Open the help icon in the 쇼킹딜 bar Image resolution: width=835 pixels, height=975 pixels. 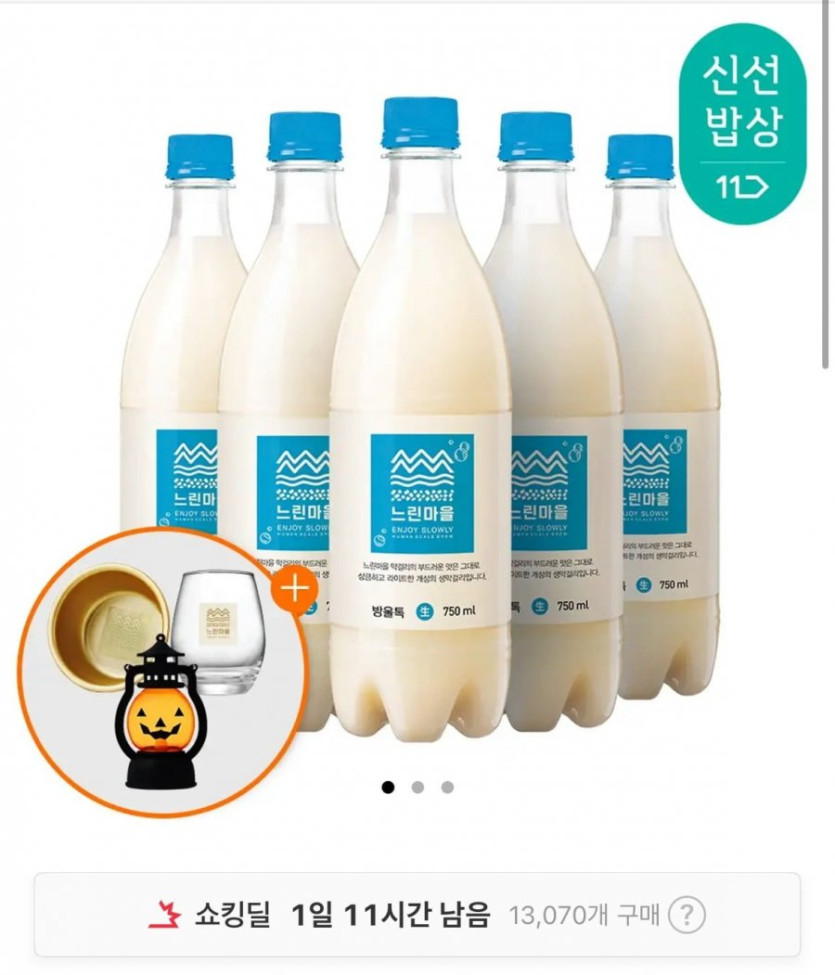[686, 914]
